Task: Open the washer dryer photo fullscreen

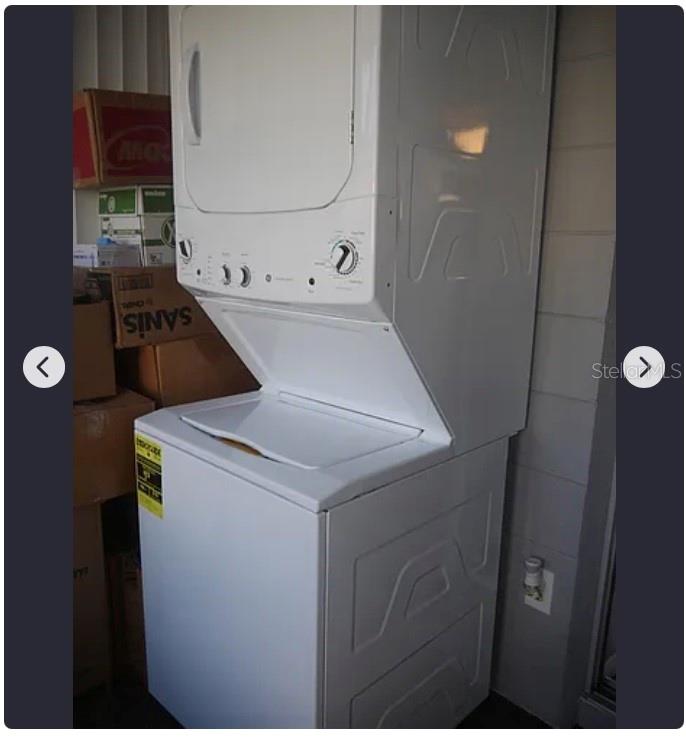Action: point(344,400)
